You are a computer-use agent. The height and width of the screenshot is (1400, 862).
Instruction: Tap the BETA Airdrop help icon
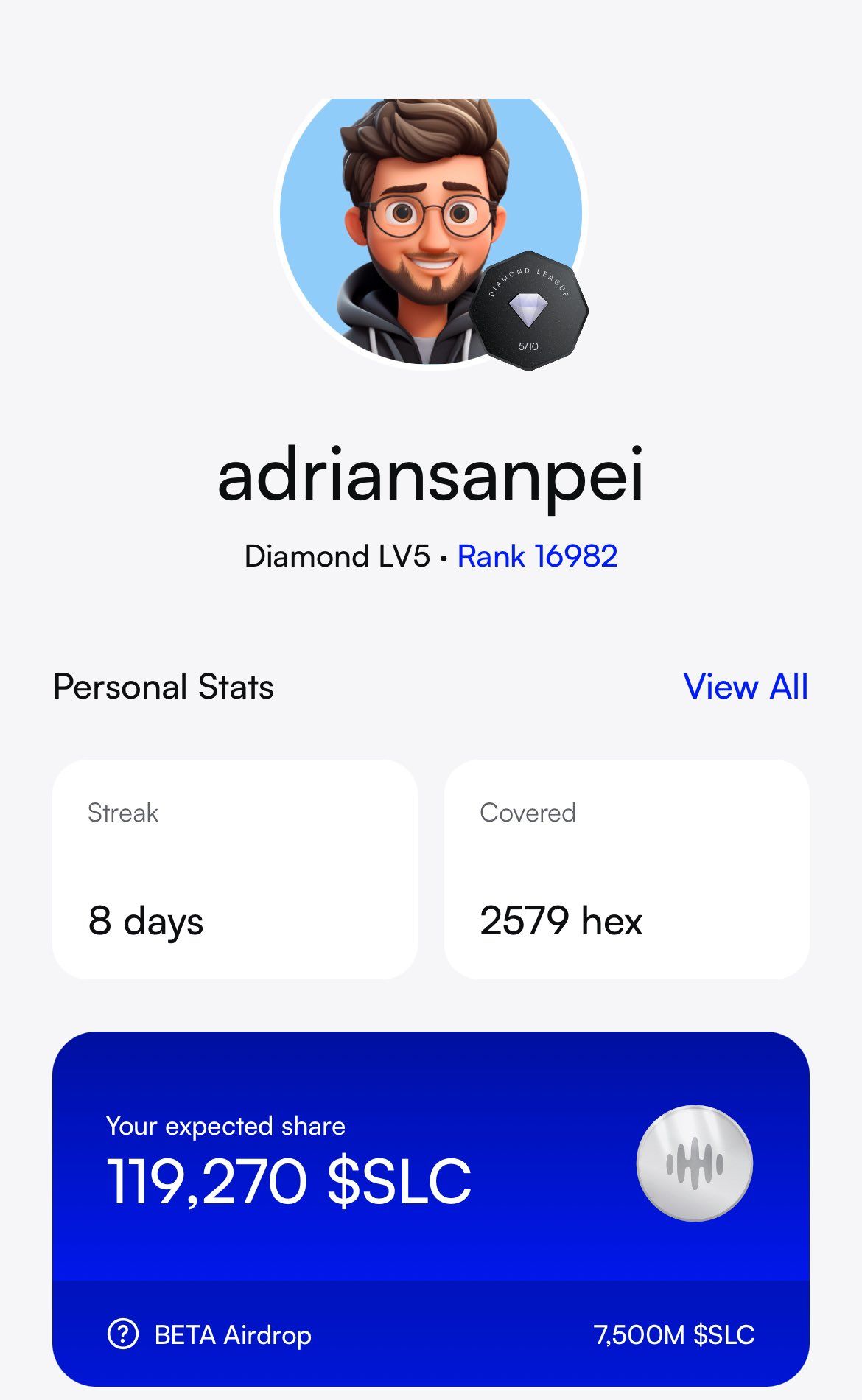click(123, 1334)
